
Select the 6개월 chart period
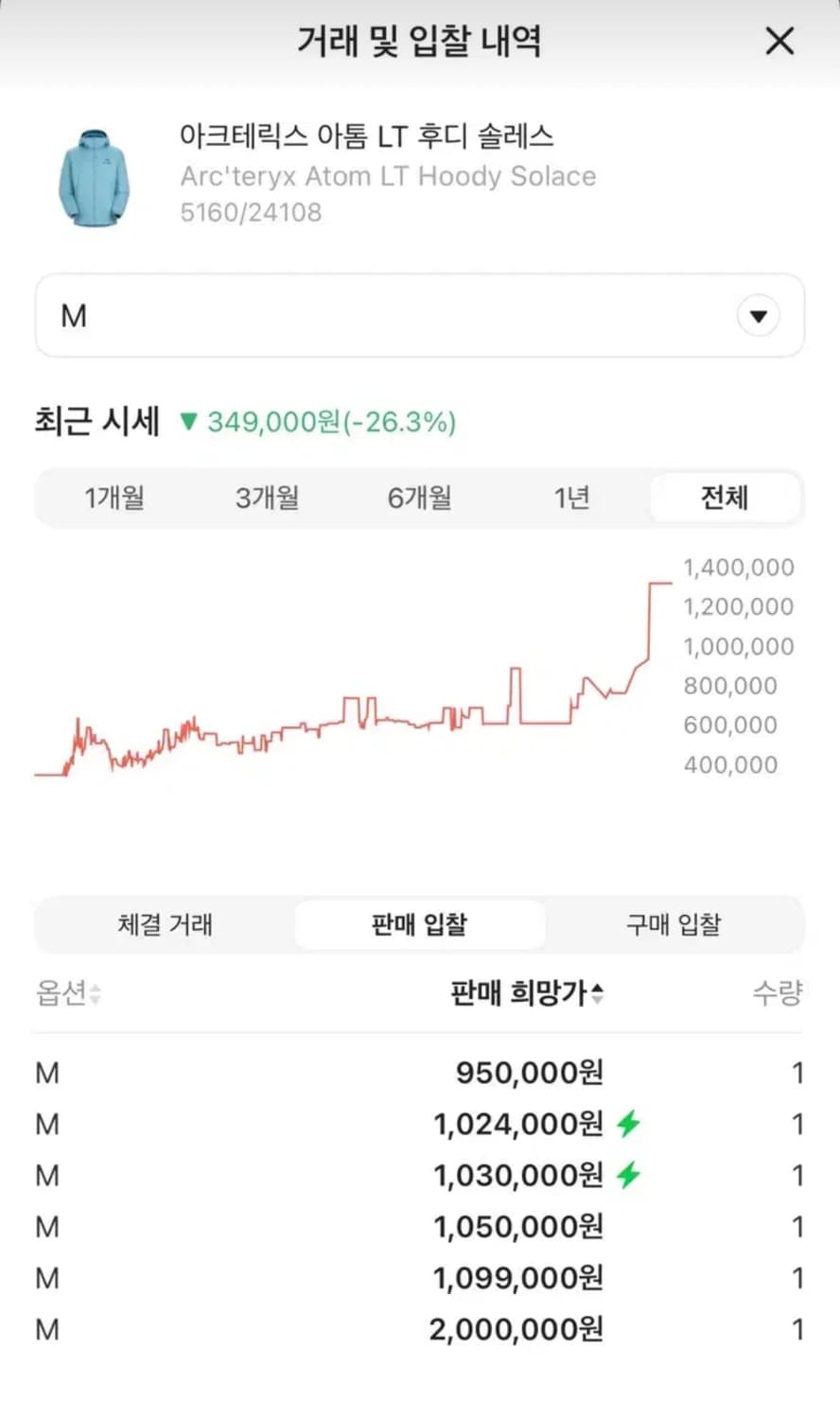(418, 498)
